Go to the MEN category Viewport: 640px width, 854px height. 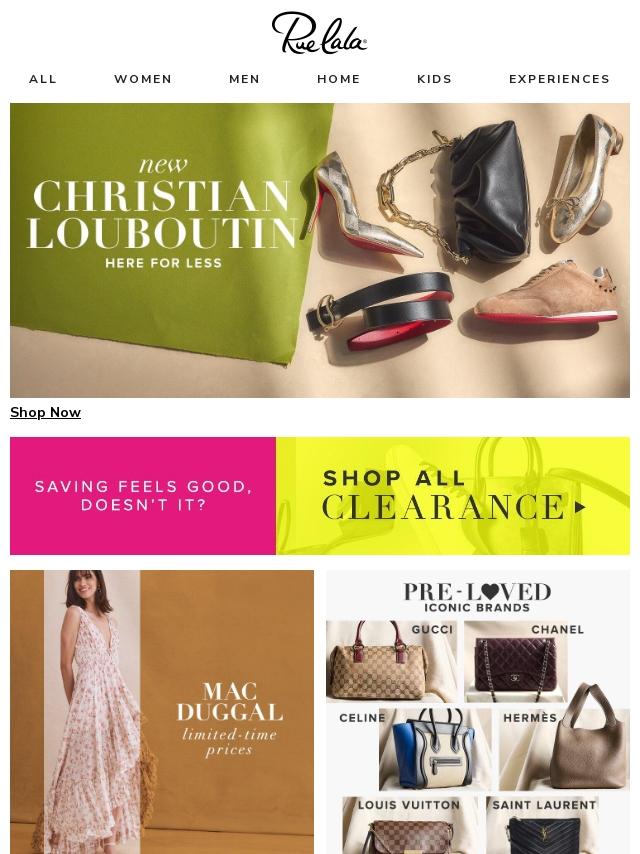point(244,79)
